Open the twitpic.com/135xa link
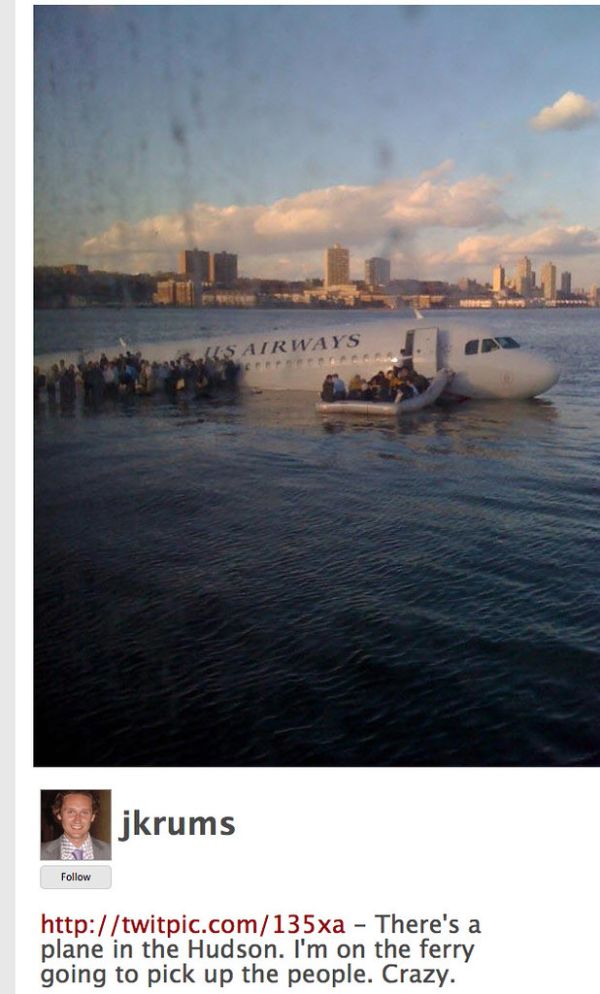Viewport: 600px width, 994px height. pyautogui.click(x=192, y=924)
